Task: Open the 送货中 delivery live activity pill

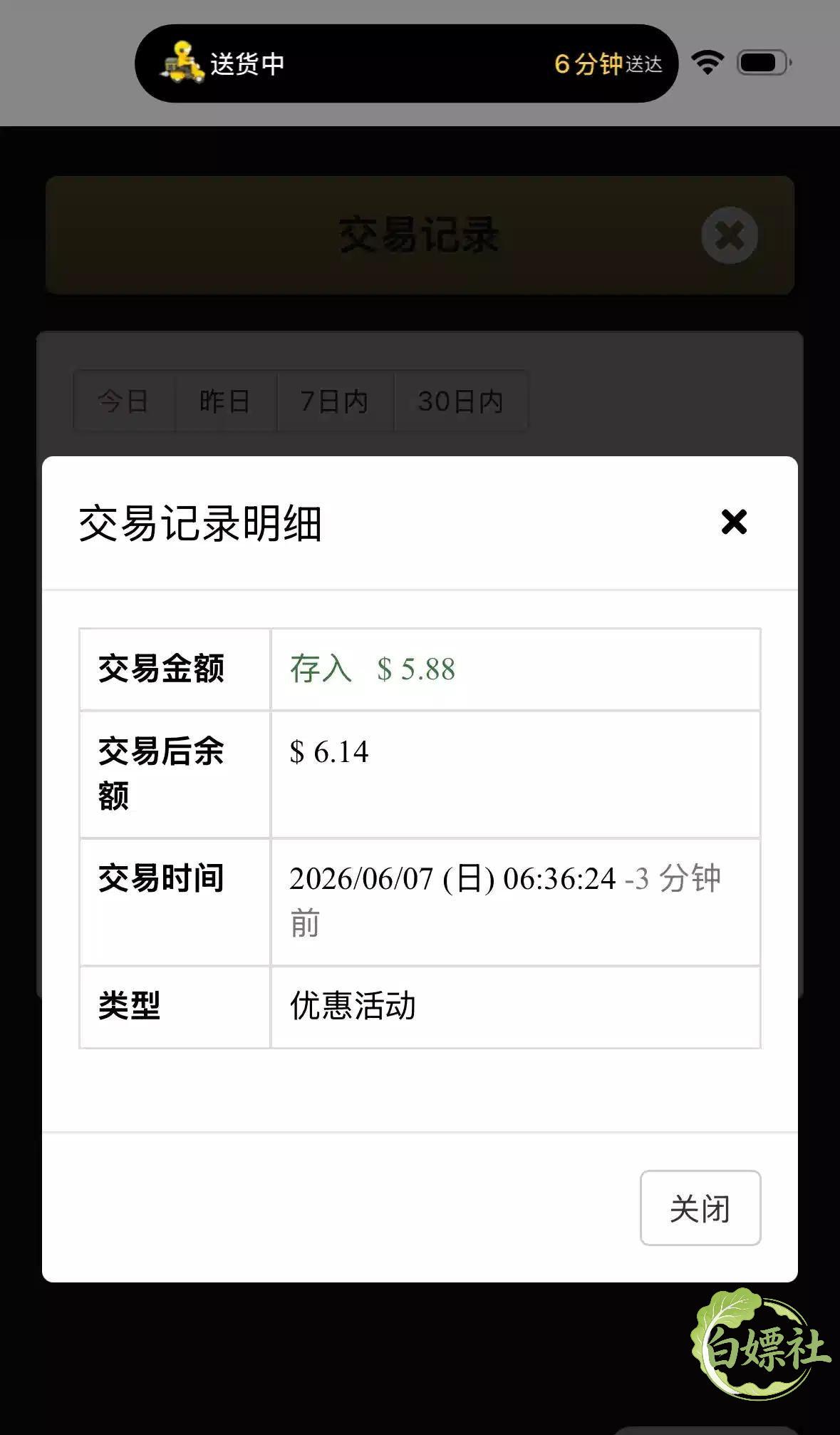Action: pyautogui.click(x=406, y=63)
